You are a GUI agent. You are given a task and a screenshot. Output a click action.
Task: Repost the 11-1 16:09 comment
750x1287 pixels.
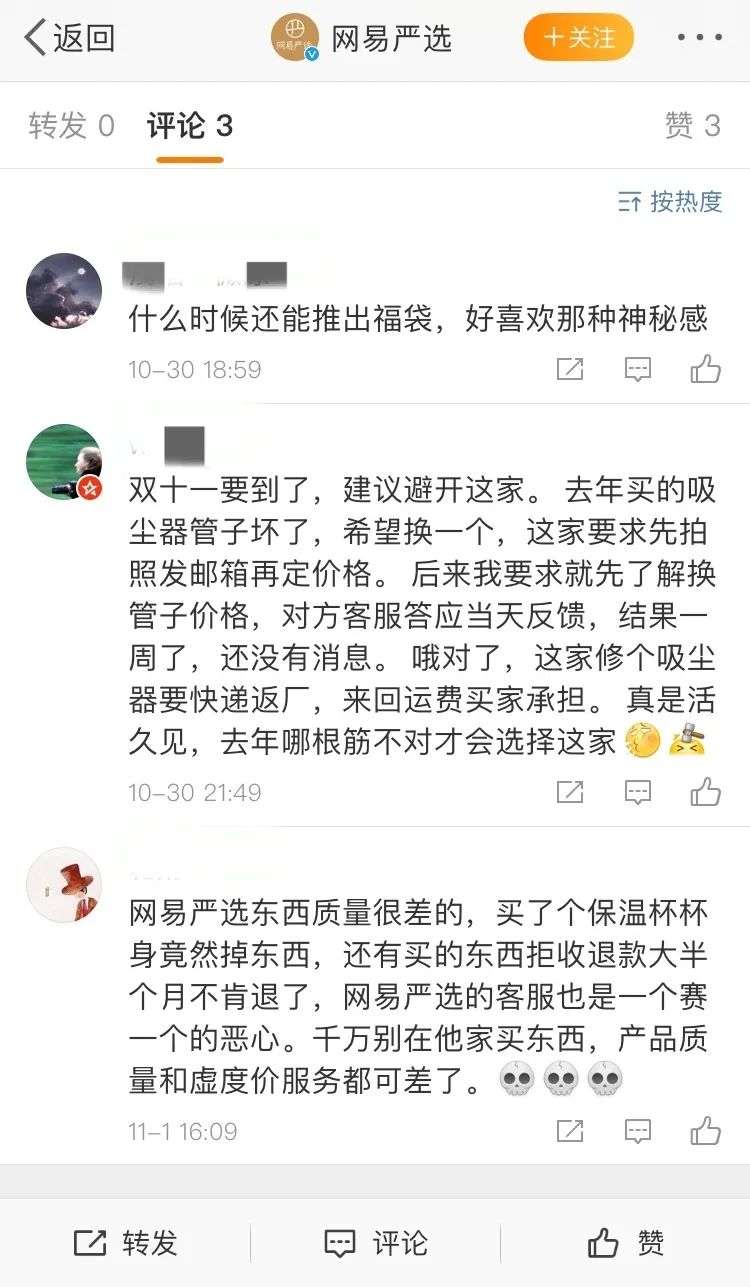(x=570, y=1132)
